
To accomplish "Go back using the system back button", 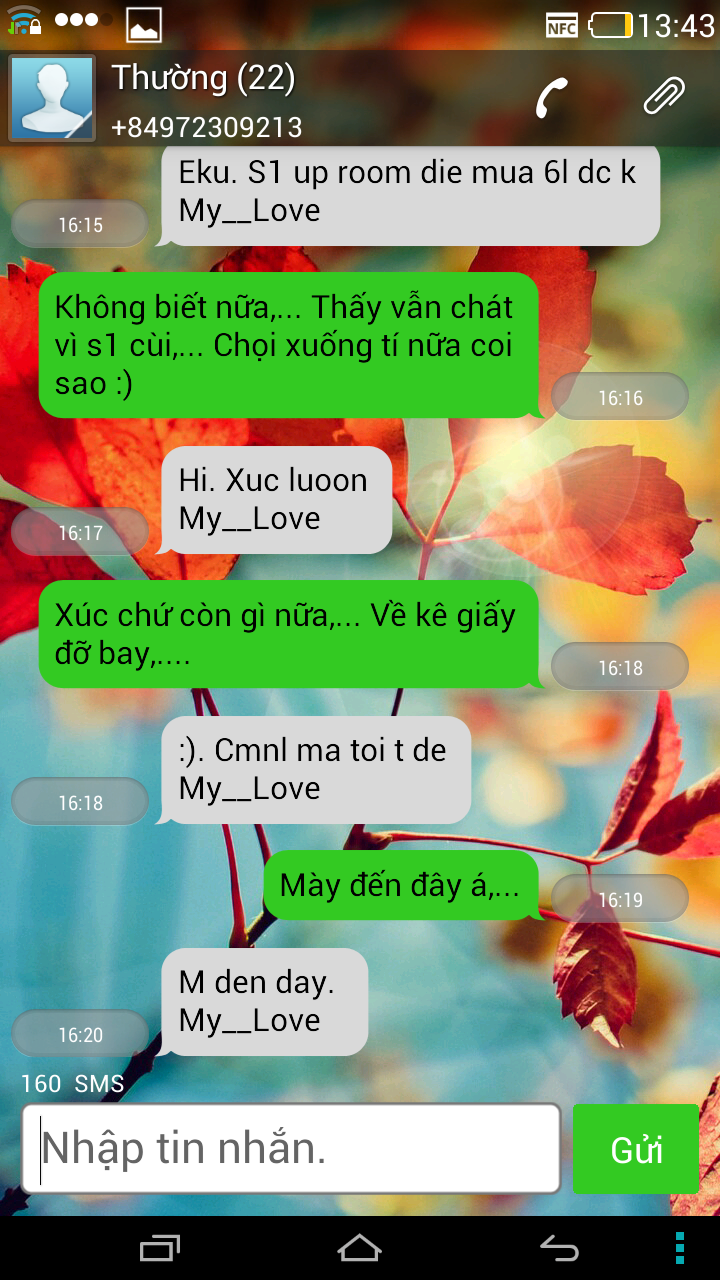I will click(559, 1247).
